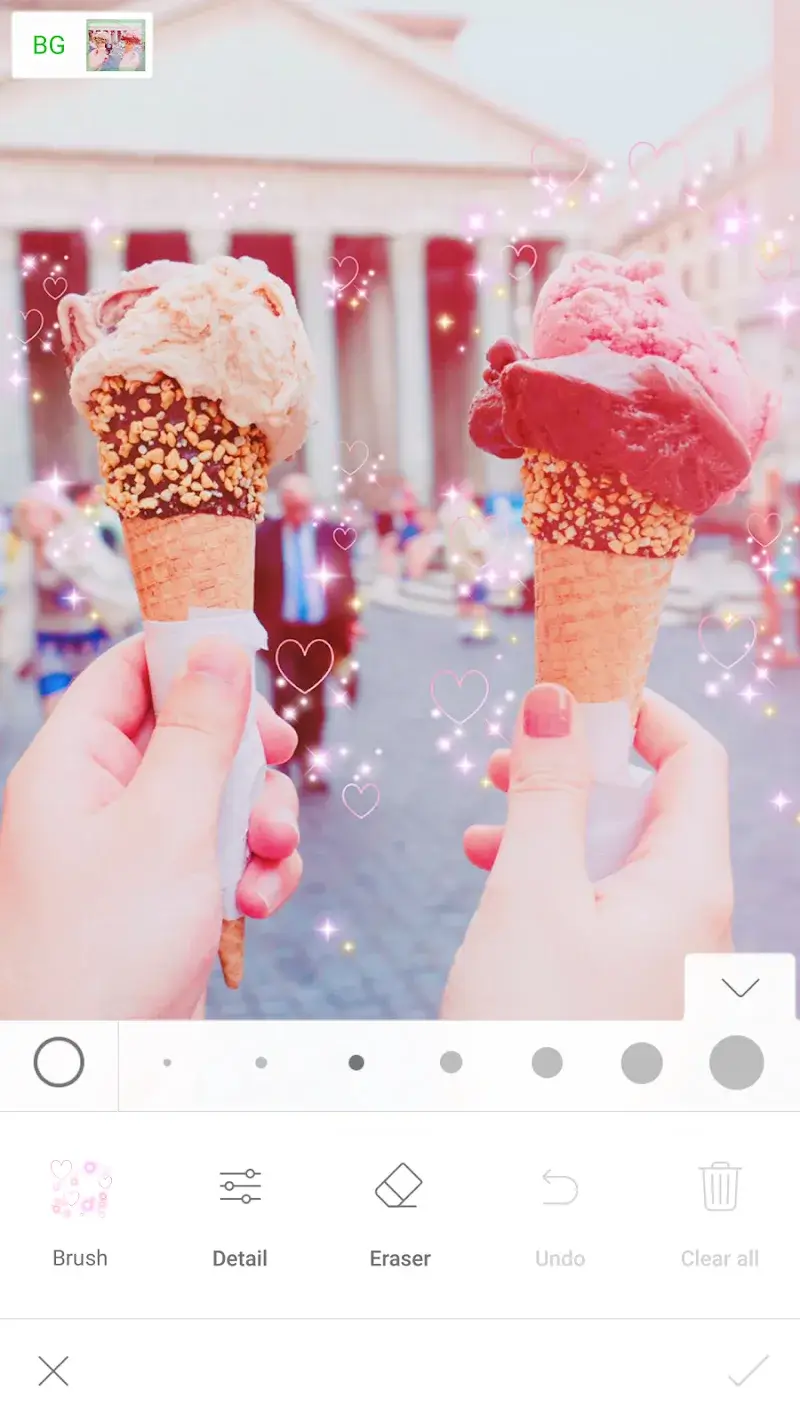Clear all decorations using the trash icon
This screenshot has height=1422, width=800.
click(x=719, y=1185)
